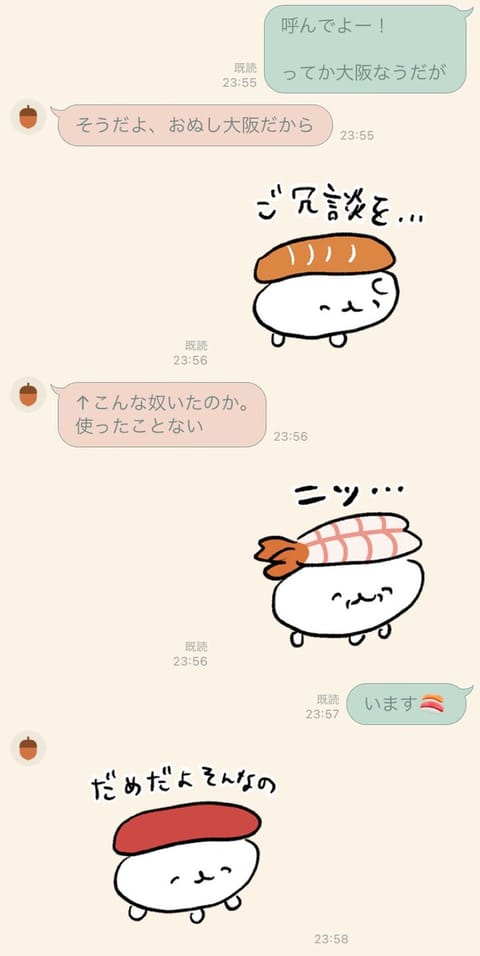480x956 pixels.
Task: Open acorn avatar above だめだよそんなの sticker
Action: (28, 748)
